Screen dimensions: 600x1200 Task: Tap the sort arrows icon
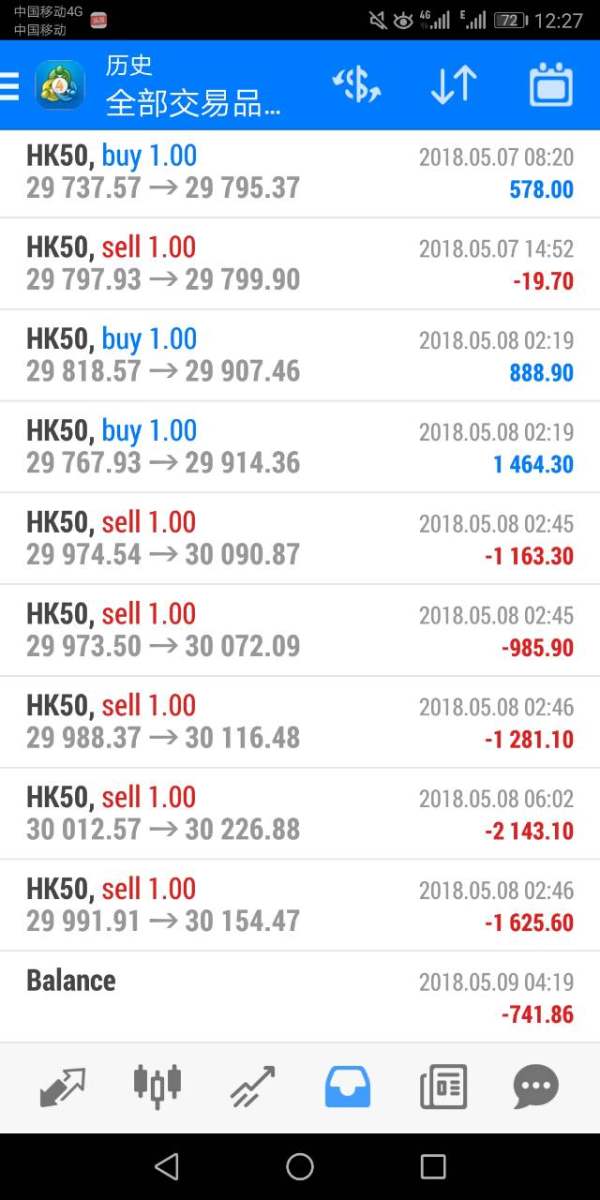453,86
